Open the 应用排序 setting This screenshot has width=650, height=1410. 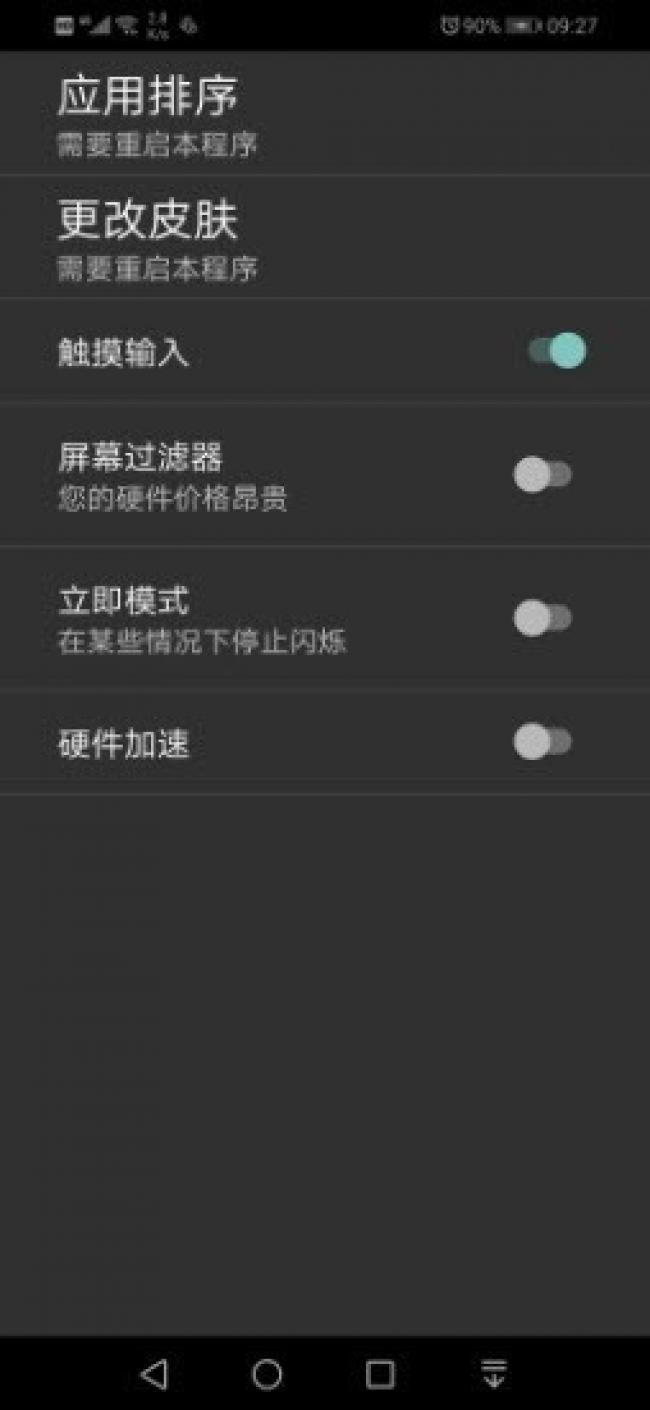[325, 114]
